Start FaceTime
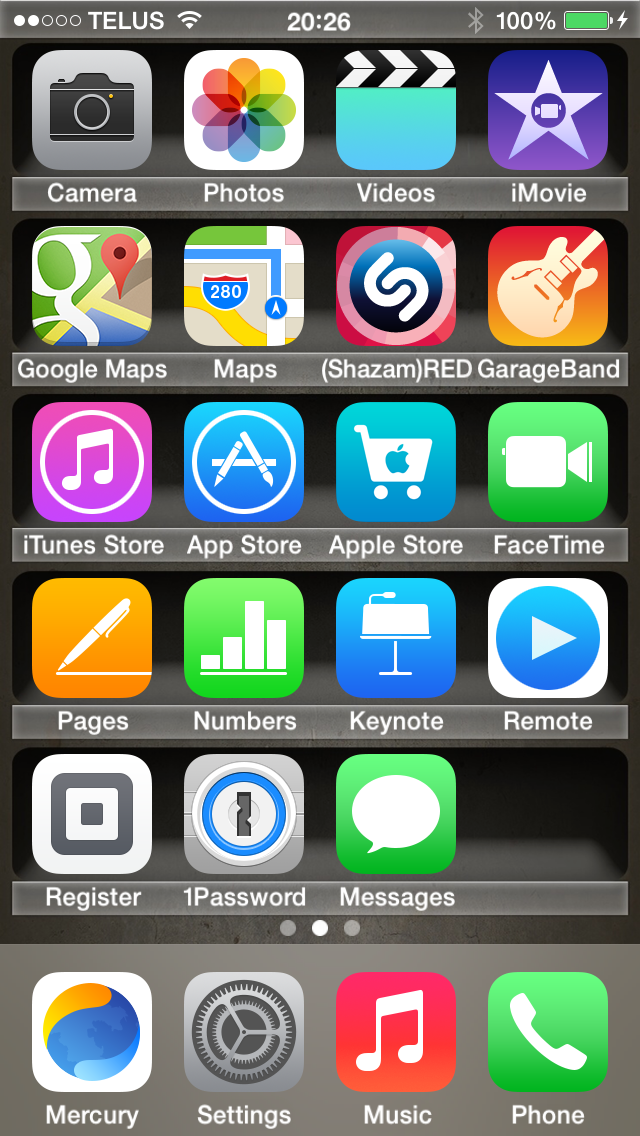Screen dimensions: 640x1136 coord(548,462)
